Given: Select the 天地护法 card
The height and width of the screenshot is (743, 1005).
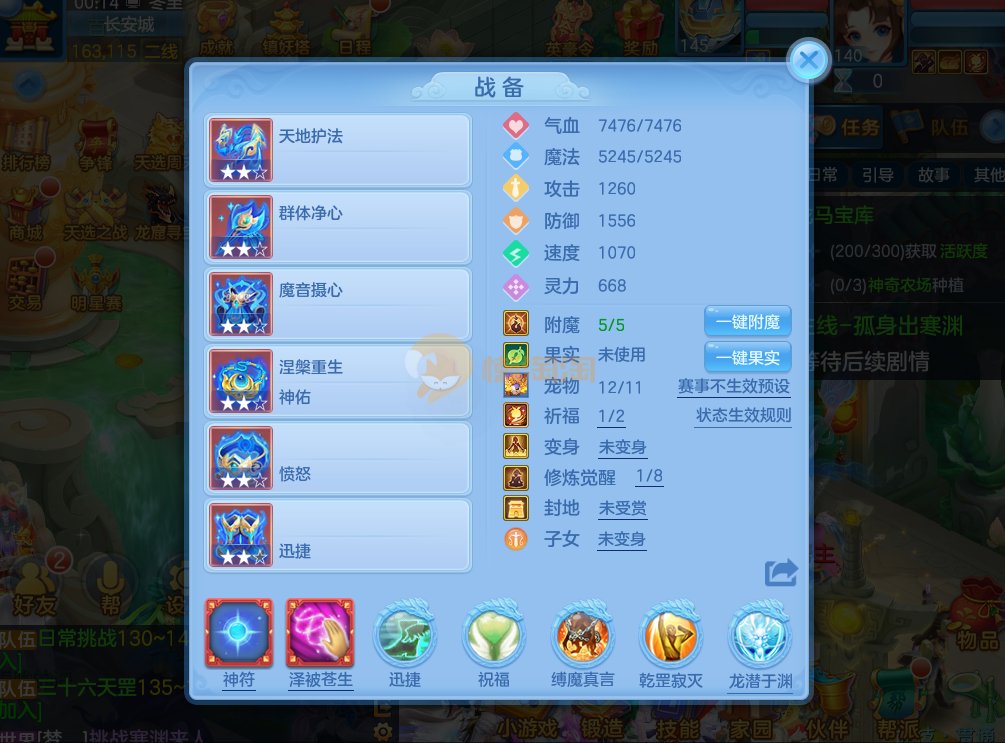Looking at the screenshot, I should [338, 150].
